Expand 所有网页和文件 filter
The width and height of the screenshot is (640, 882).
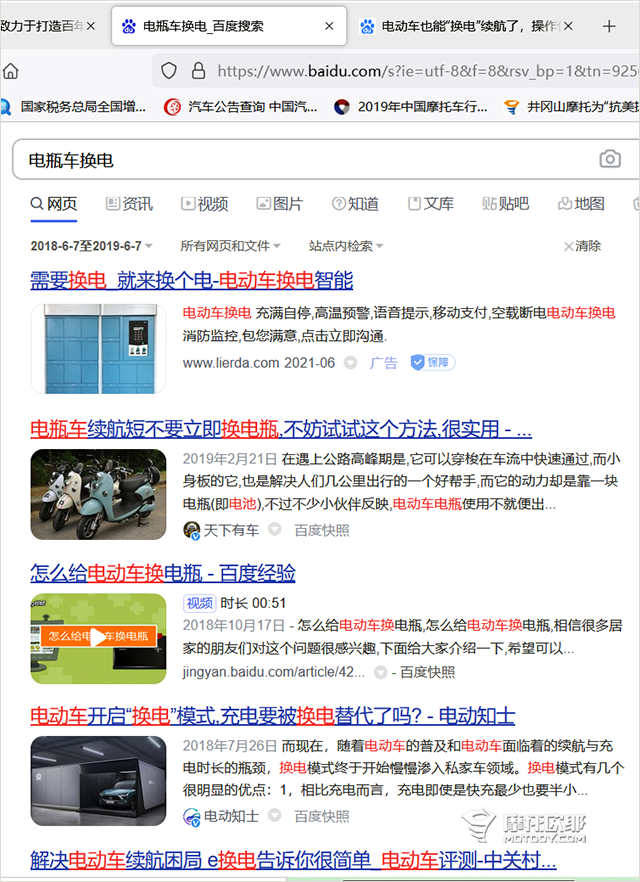pyautogui.click(x=230, y=246)
